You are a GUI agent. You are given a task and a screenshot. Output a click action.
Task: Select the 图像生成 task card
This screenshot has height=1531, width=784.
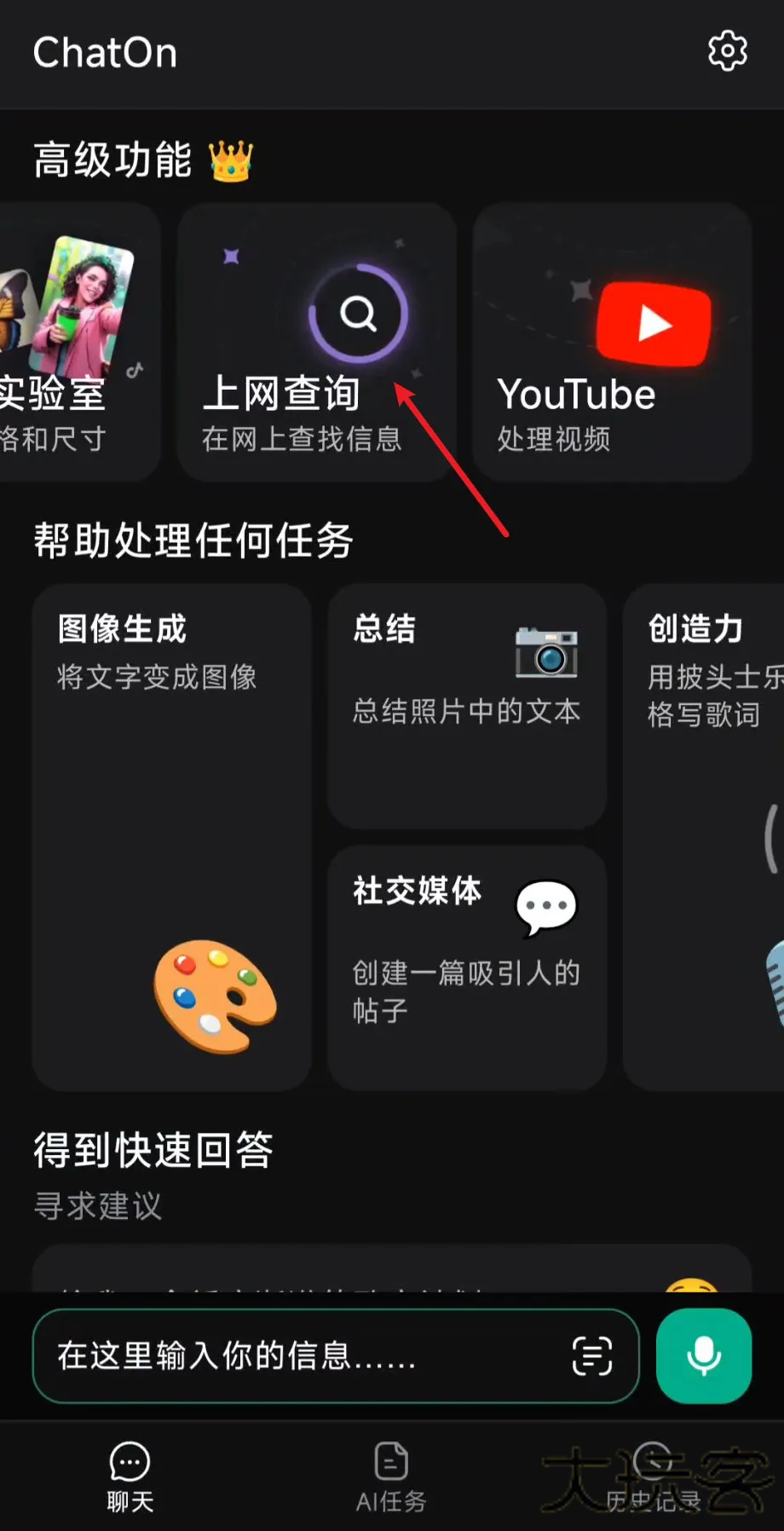click(x=171, y=836)
